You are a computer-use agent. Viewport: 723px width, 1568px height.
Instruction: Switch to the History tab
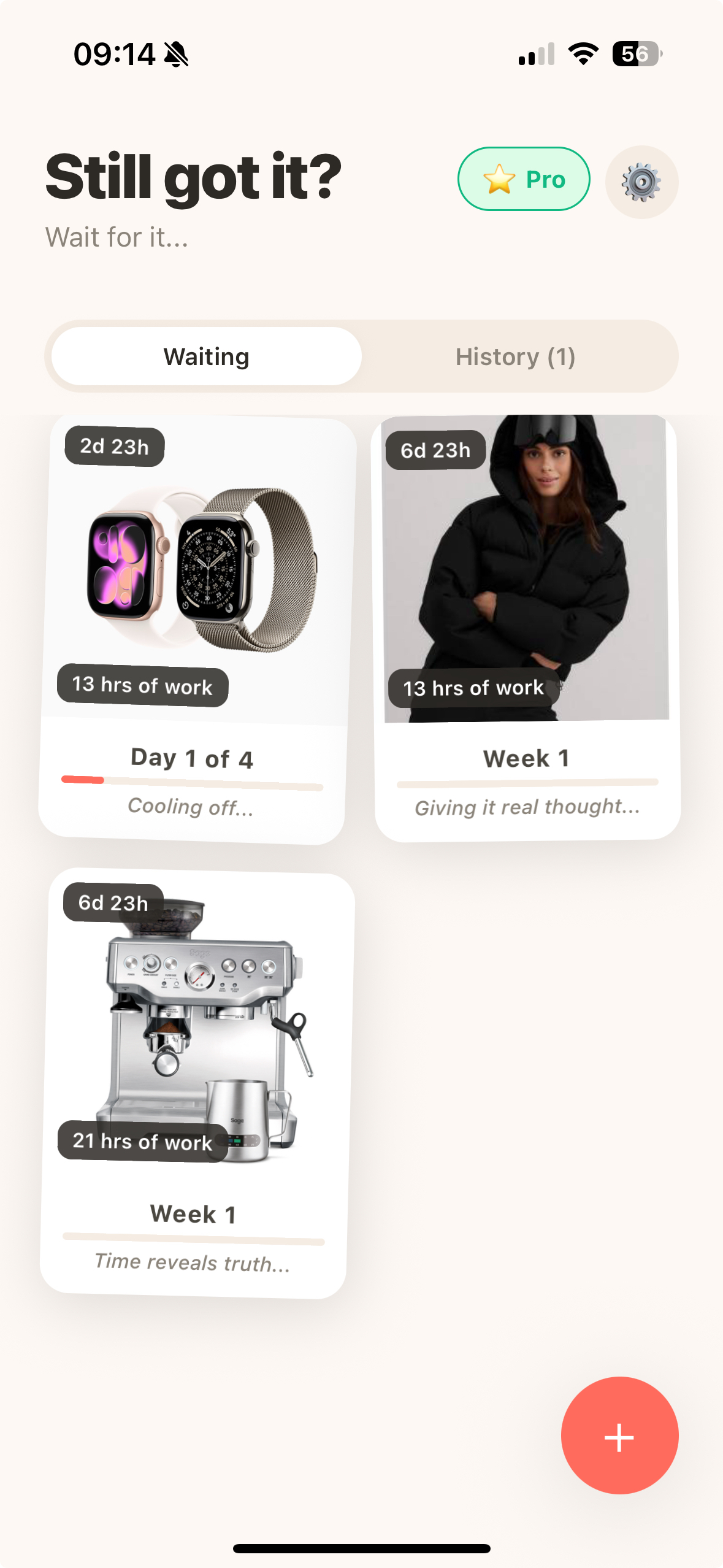tap(515, 356)
